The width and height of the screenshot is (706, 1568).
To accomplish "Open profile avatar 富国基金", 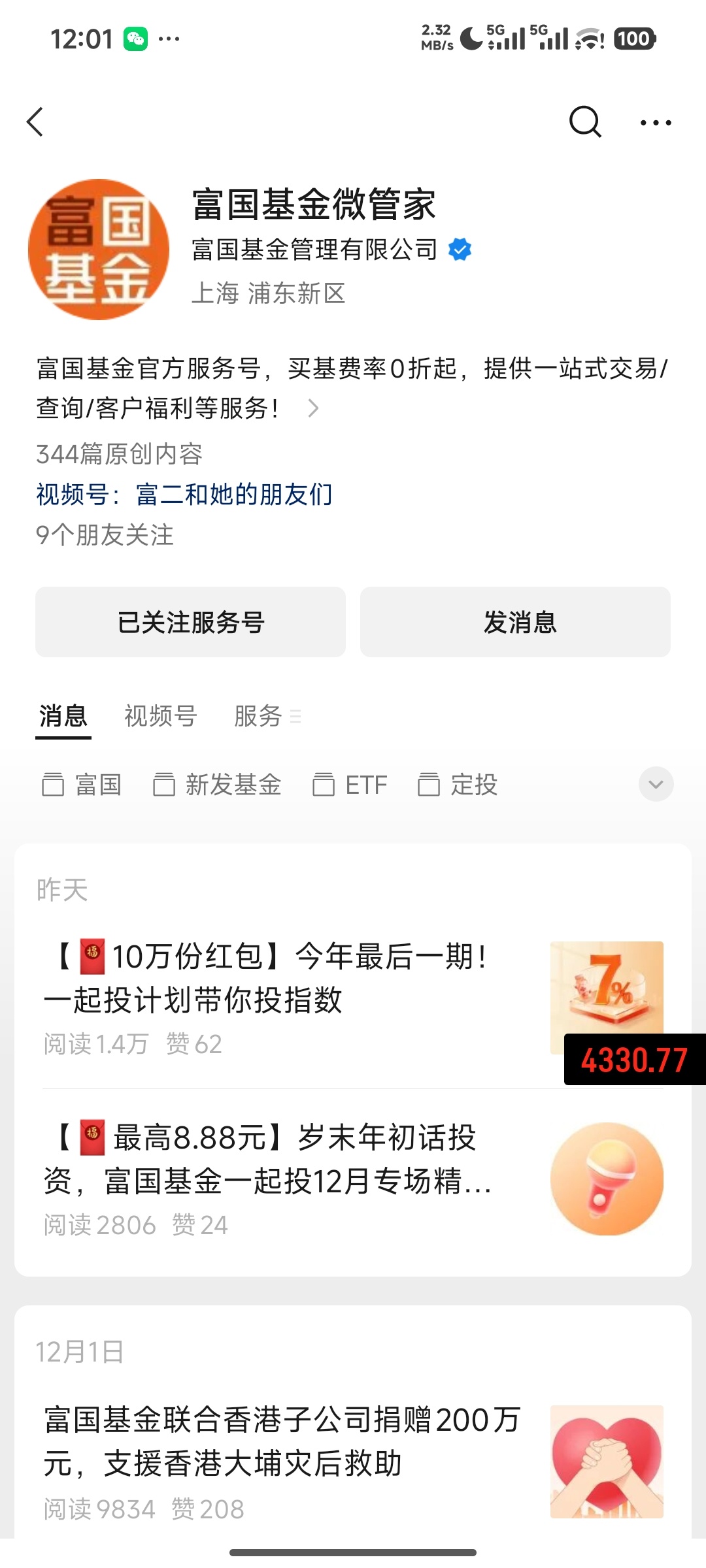I will [99, 250].
